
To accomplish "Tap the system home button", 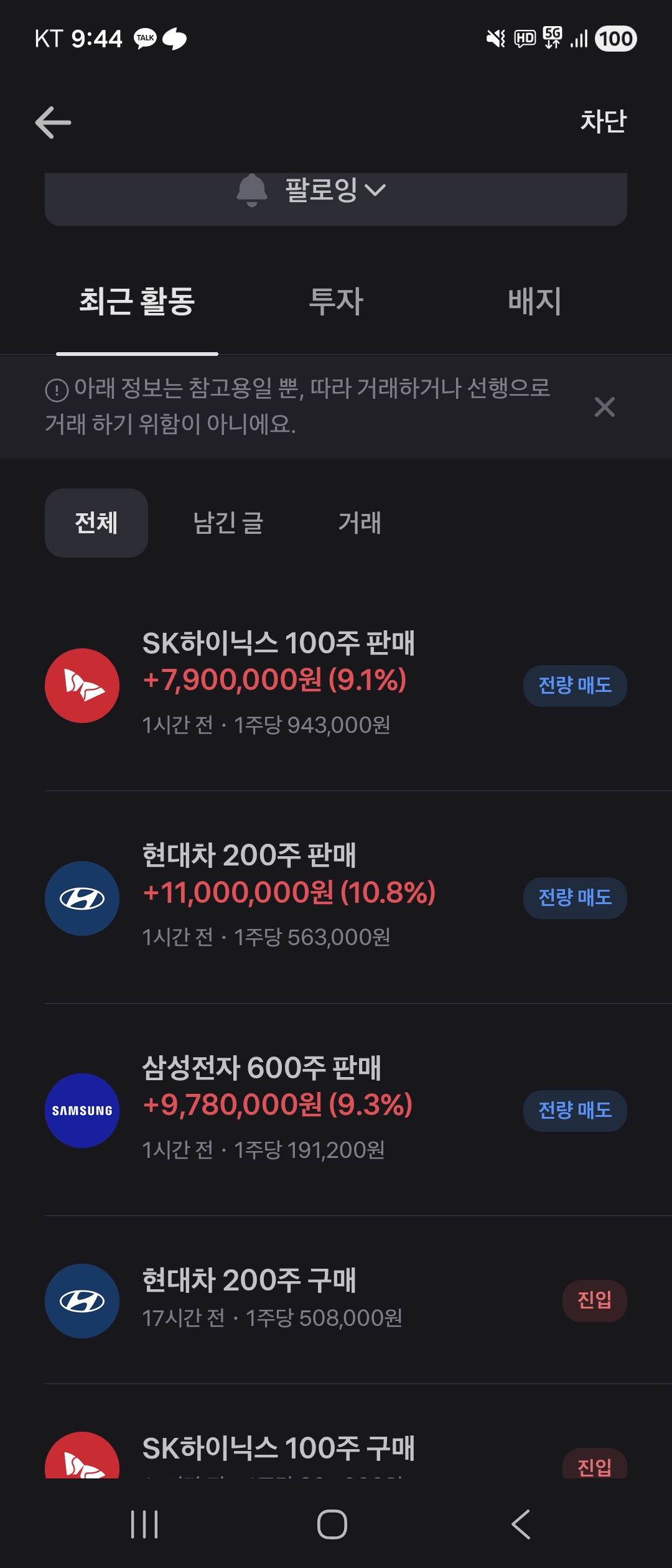I will click(332, 1524).
